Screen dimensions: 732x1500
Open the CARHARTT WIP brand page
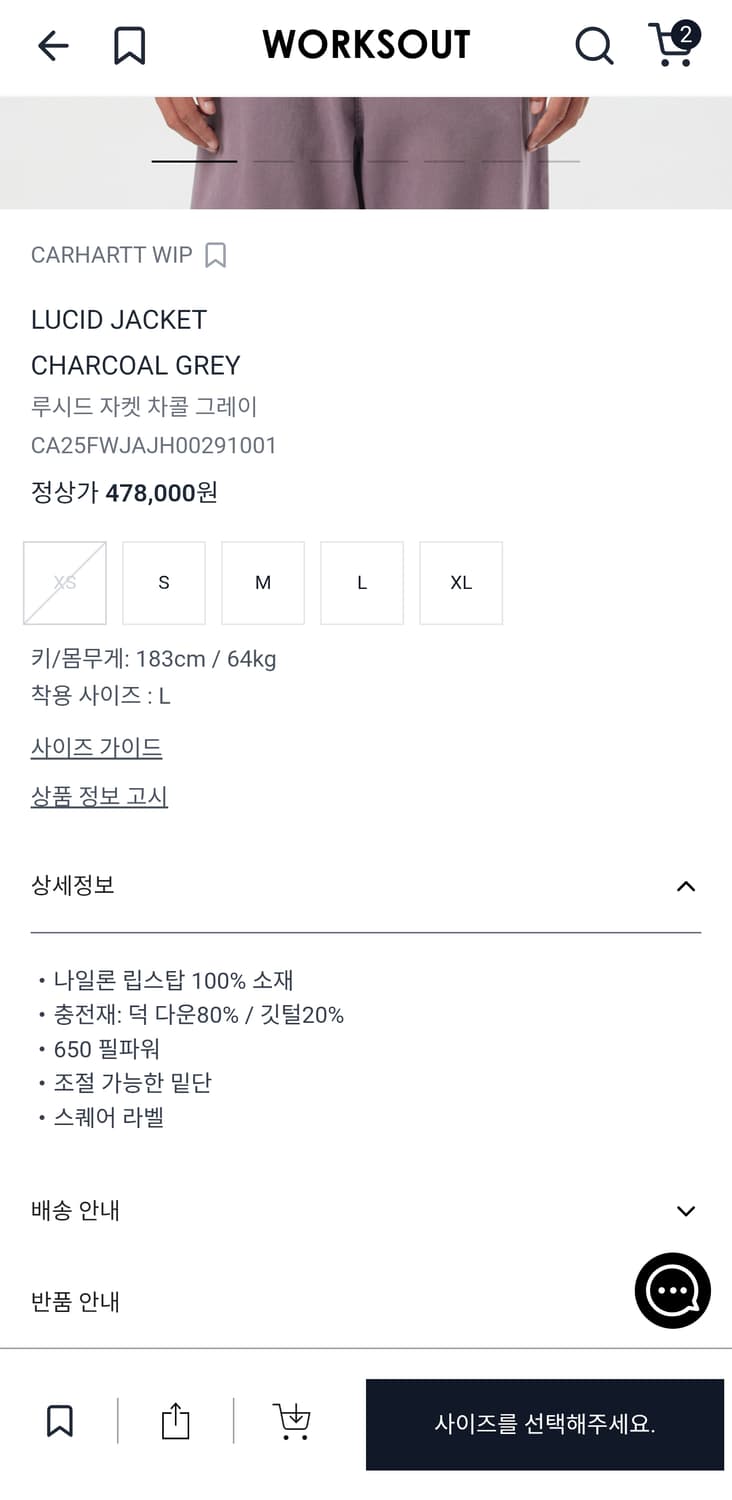pos(111,255)
